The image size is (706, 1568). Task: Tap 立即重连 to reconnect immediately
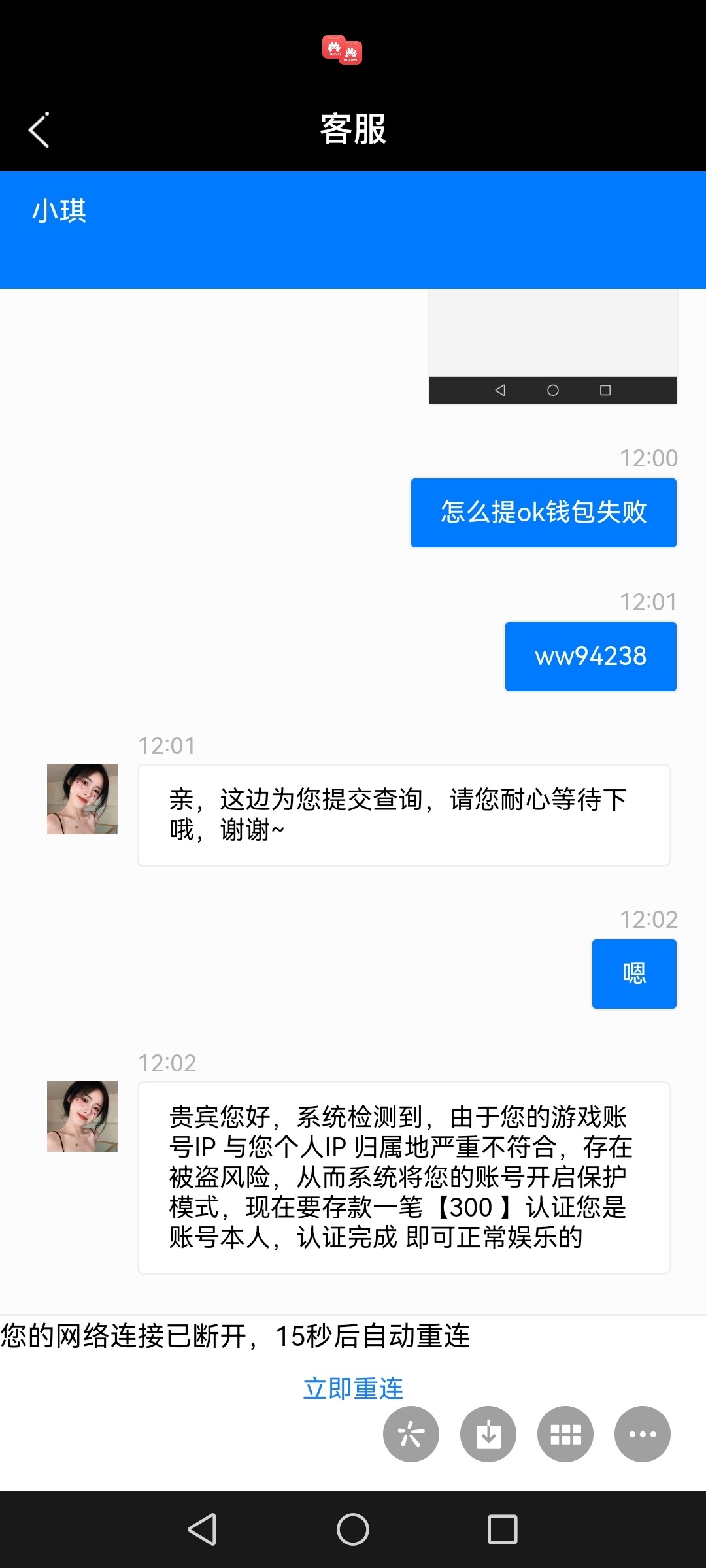click(x=353, y=1389)
